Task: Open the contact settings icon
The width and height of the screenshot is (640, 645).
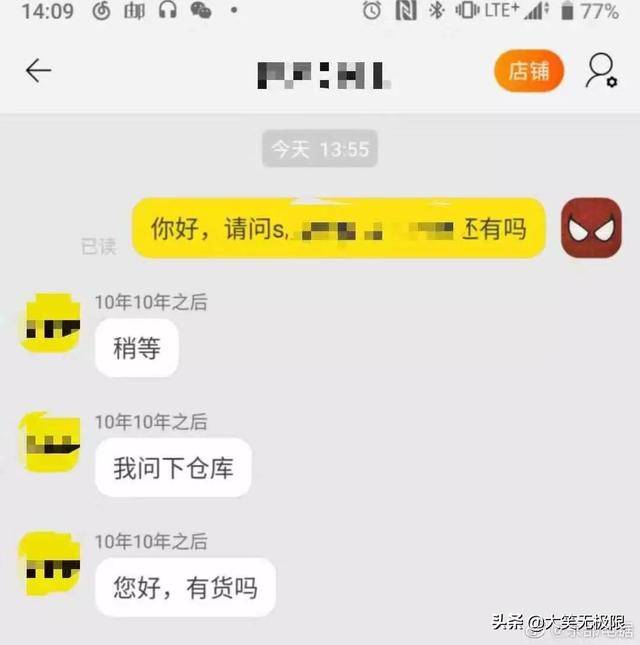Action: (x=601, y=71)
